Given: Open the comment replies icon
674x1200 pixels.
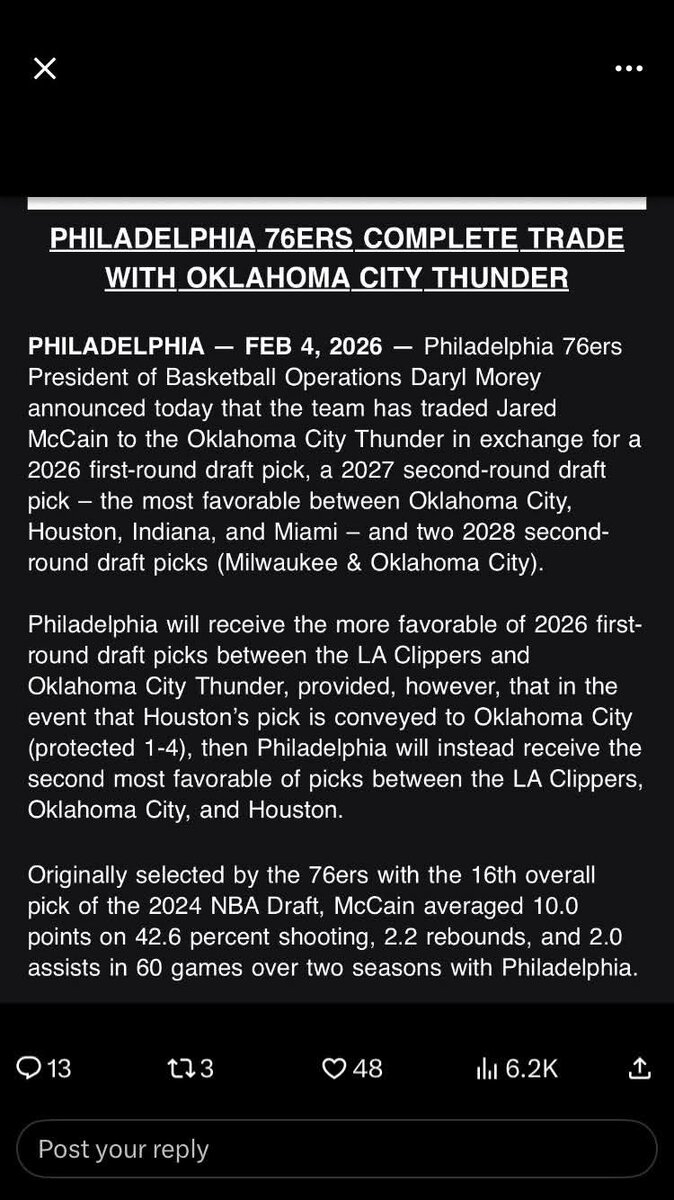Looking at the screenshot, I should click(30, 1068).
